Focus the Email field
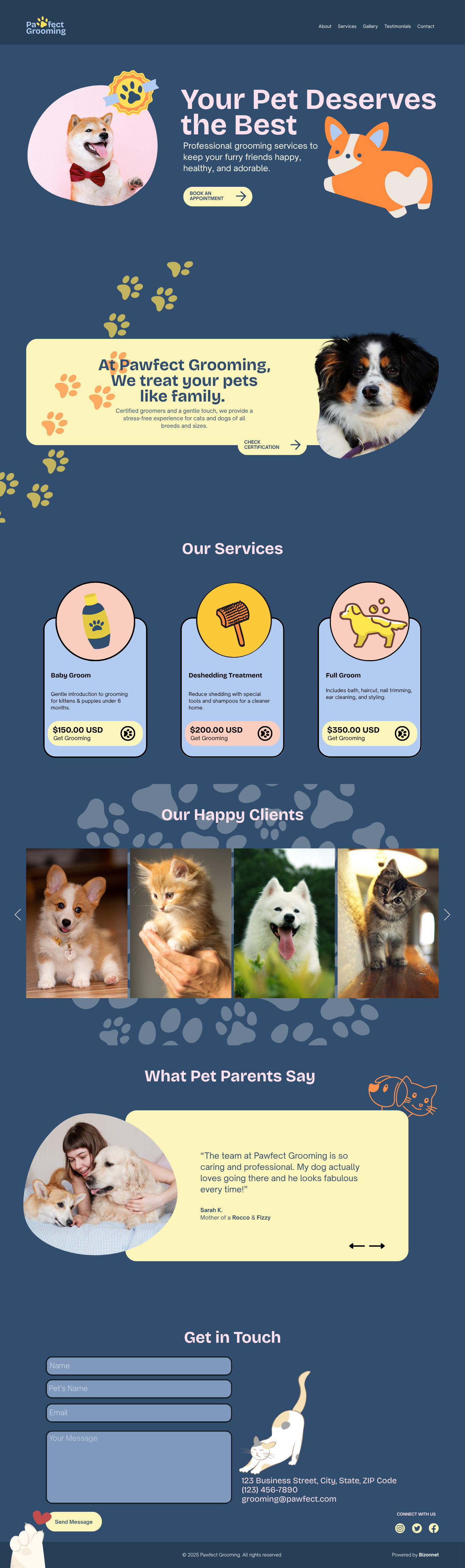The height and width of the screenshot is (1568, 465). [139, 1412]
